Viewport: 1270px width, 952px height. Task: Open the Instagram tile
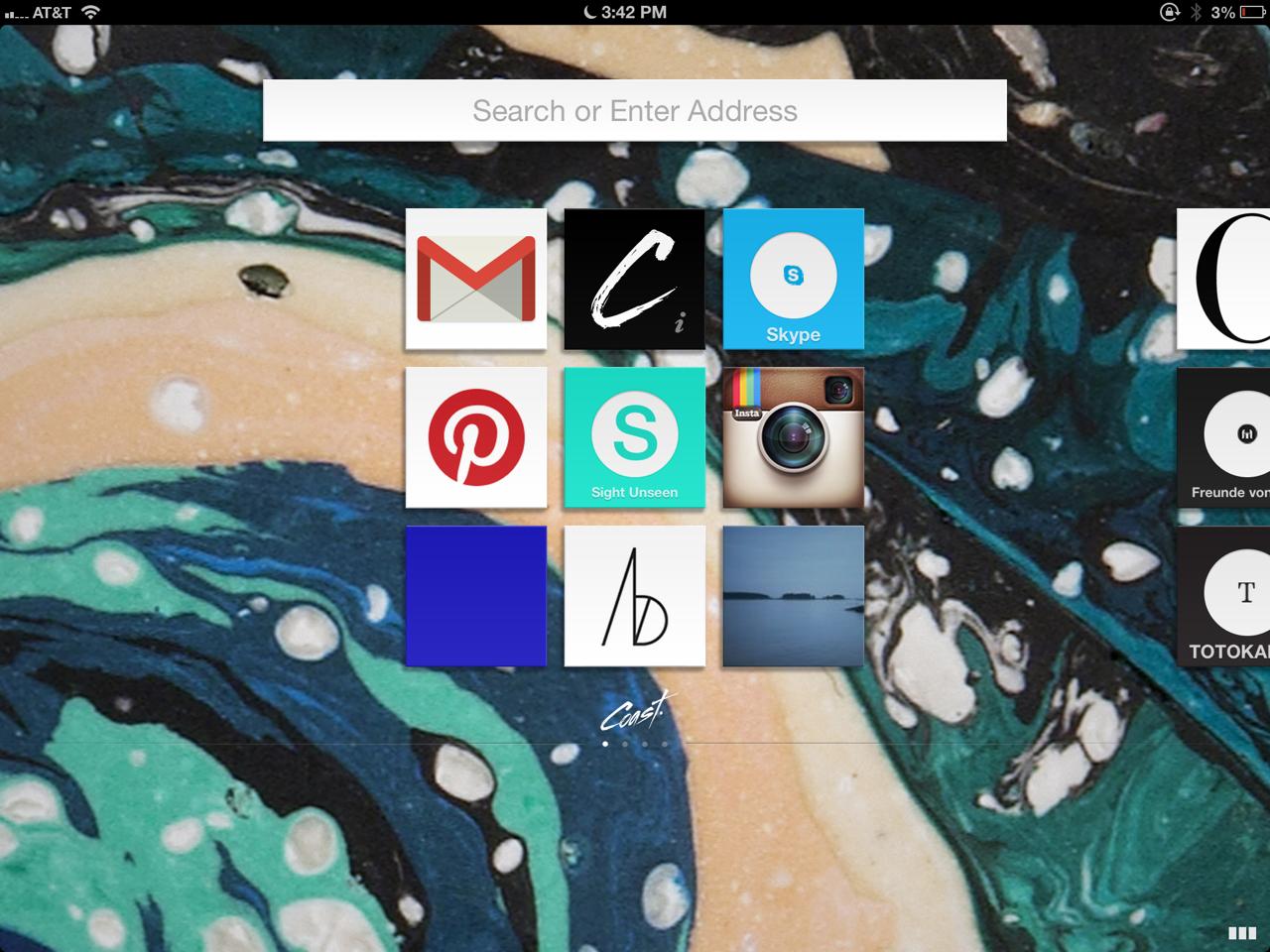tap(794, 437)
